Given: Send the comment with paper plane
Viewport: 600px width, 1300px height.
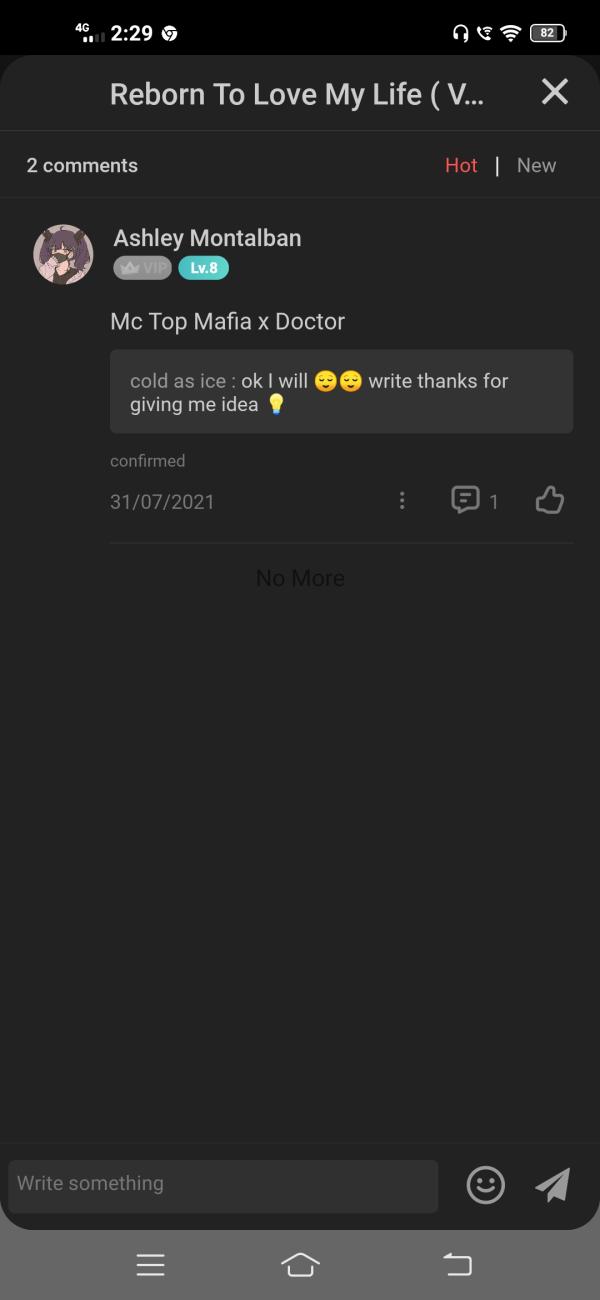Looking at the screenshot, I should [552, 1185].
